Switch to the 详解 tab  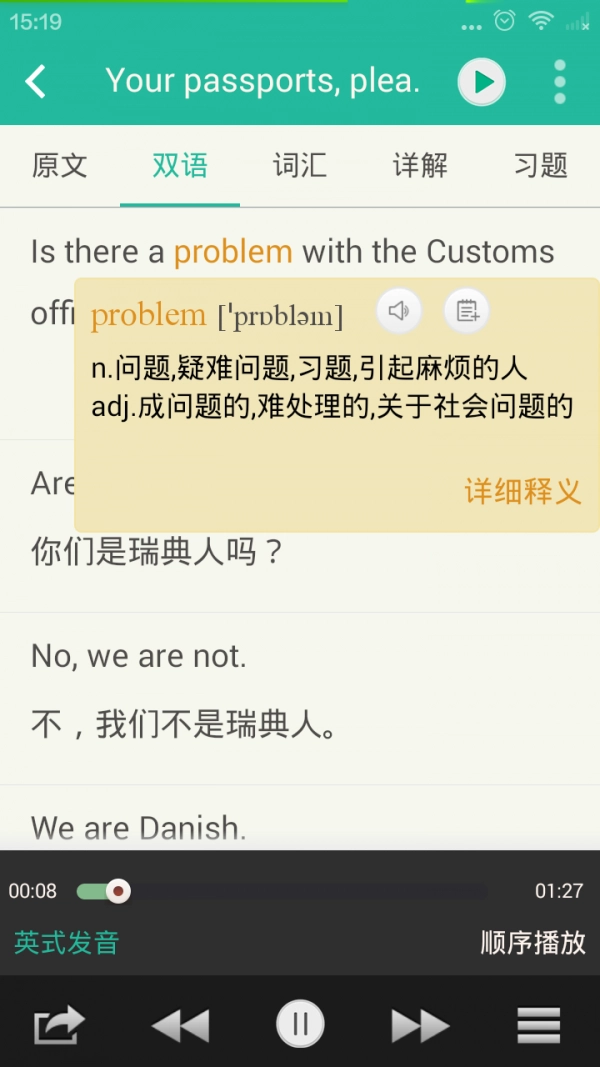(x=420, y=165)
